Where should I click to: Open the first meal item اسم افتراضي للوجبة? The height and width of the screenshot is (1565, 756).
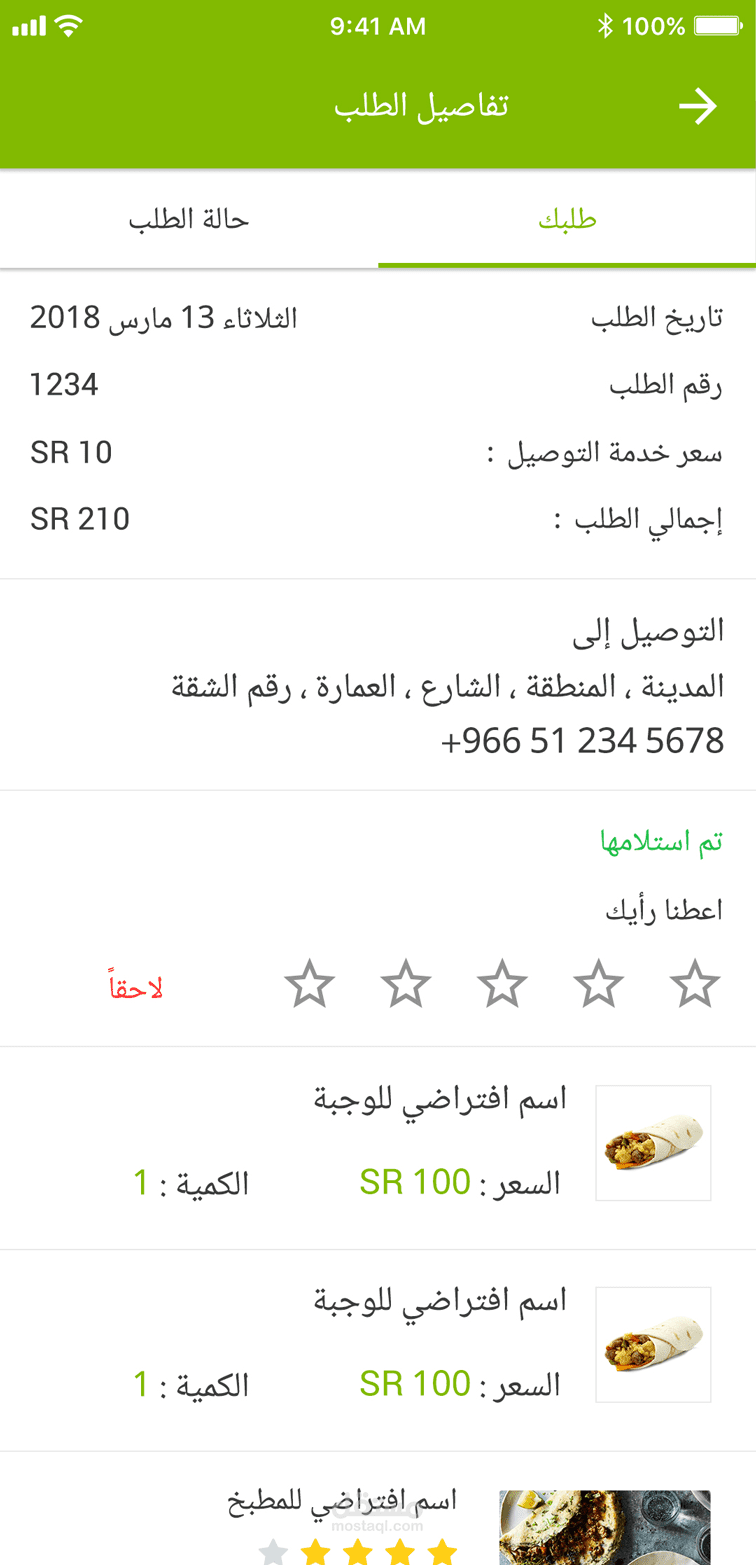[440, 1100]
